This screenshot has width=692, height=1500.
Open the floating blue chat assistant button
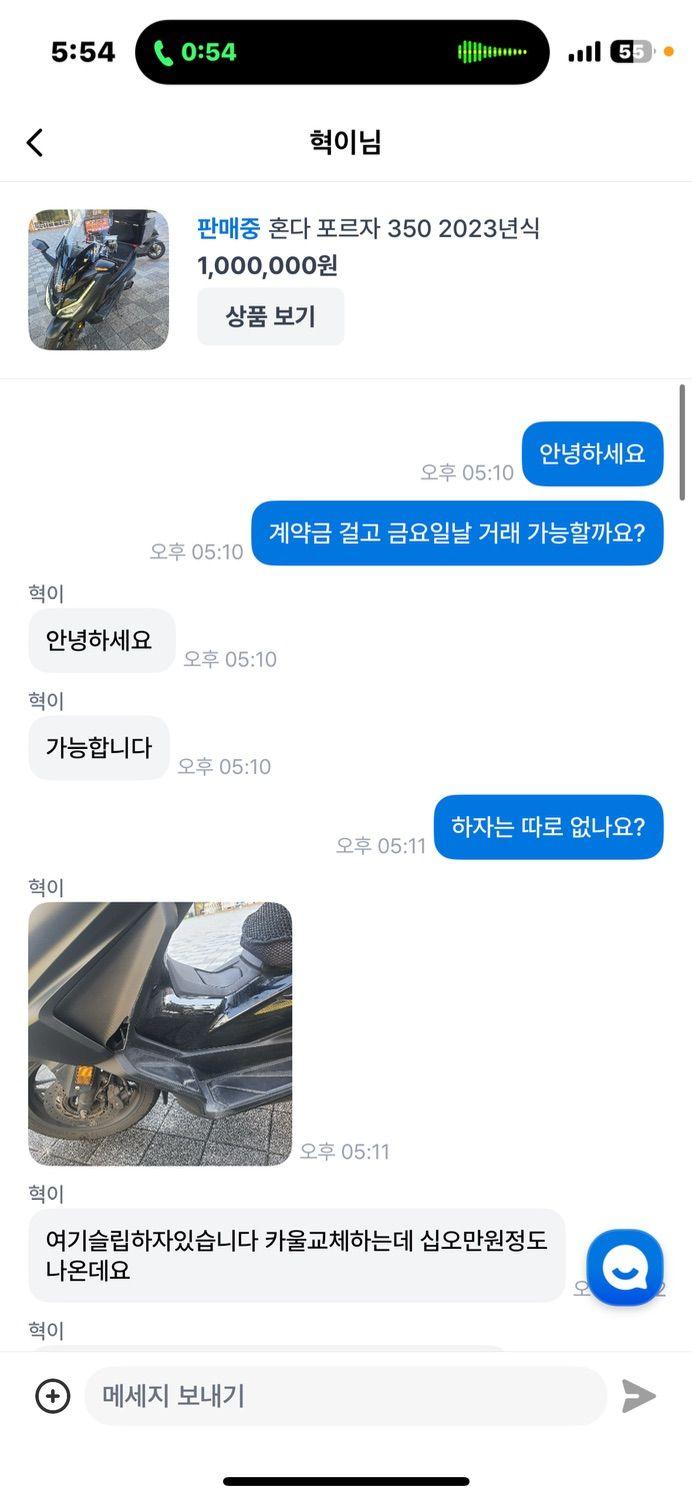click(x=625, y=1267)
